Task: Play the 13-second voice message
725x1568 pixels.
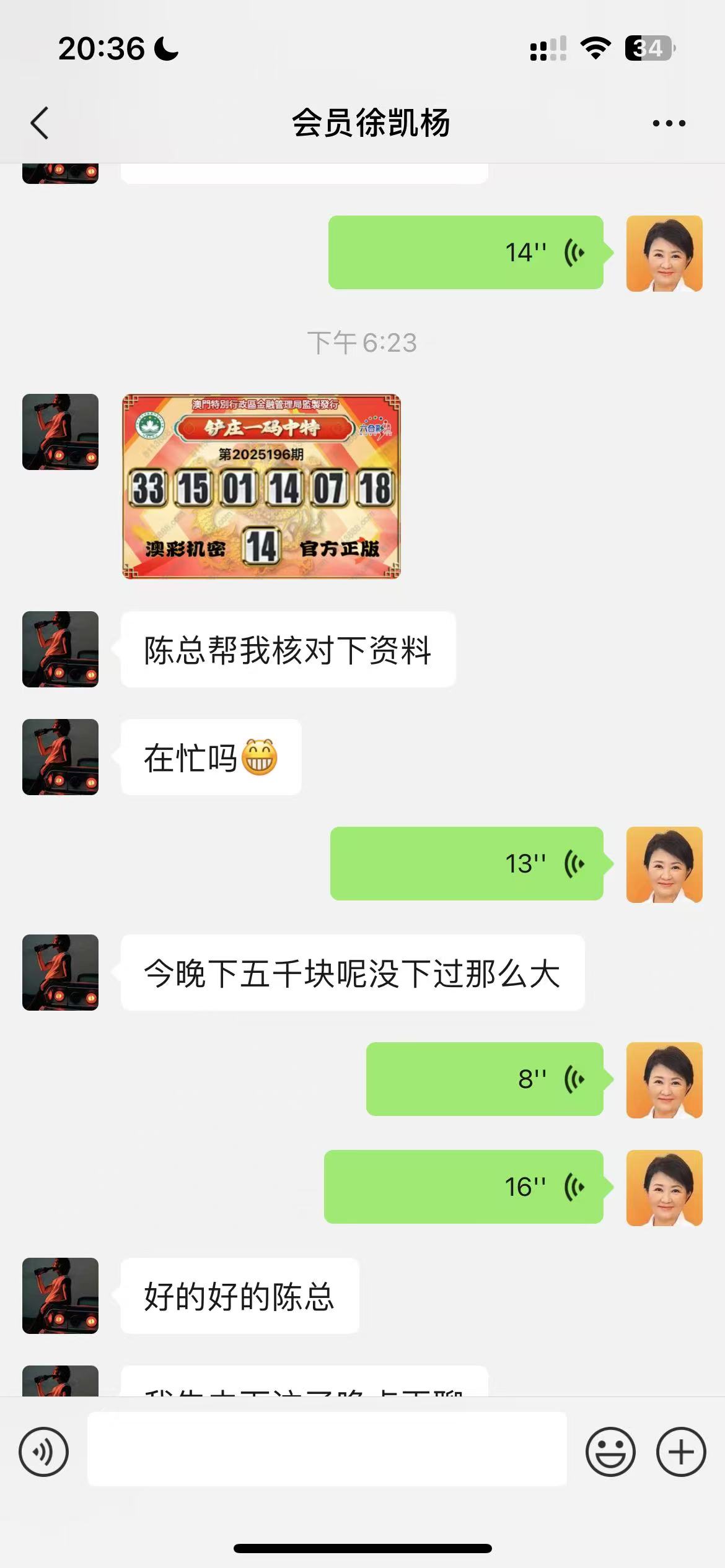Action: click(x=467, y=863)
